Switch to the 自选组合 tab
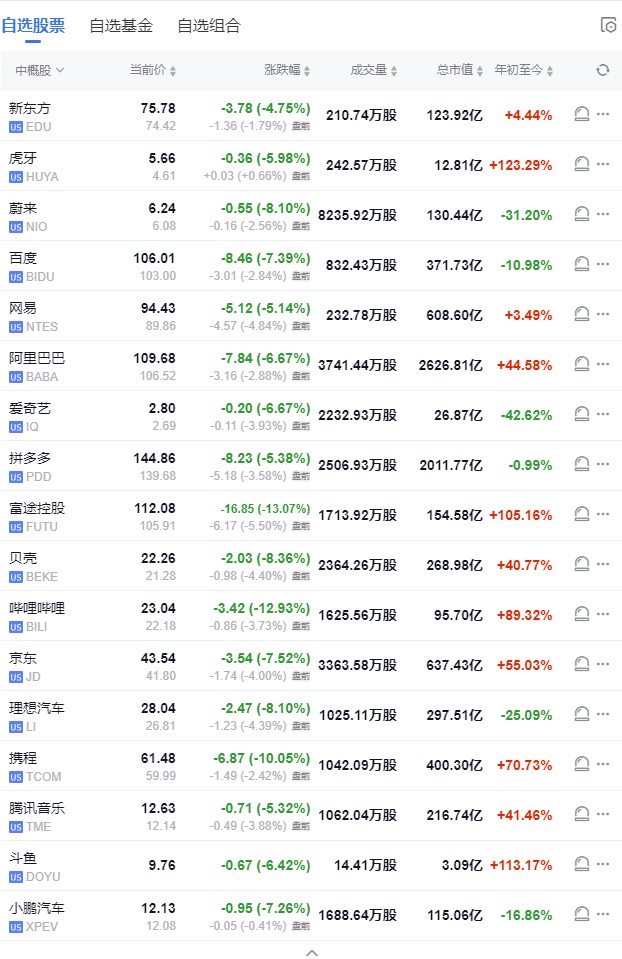 pyautogui.click(x=209, y=26)
